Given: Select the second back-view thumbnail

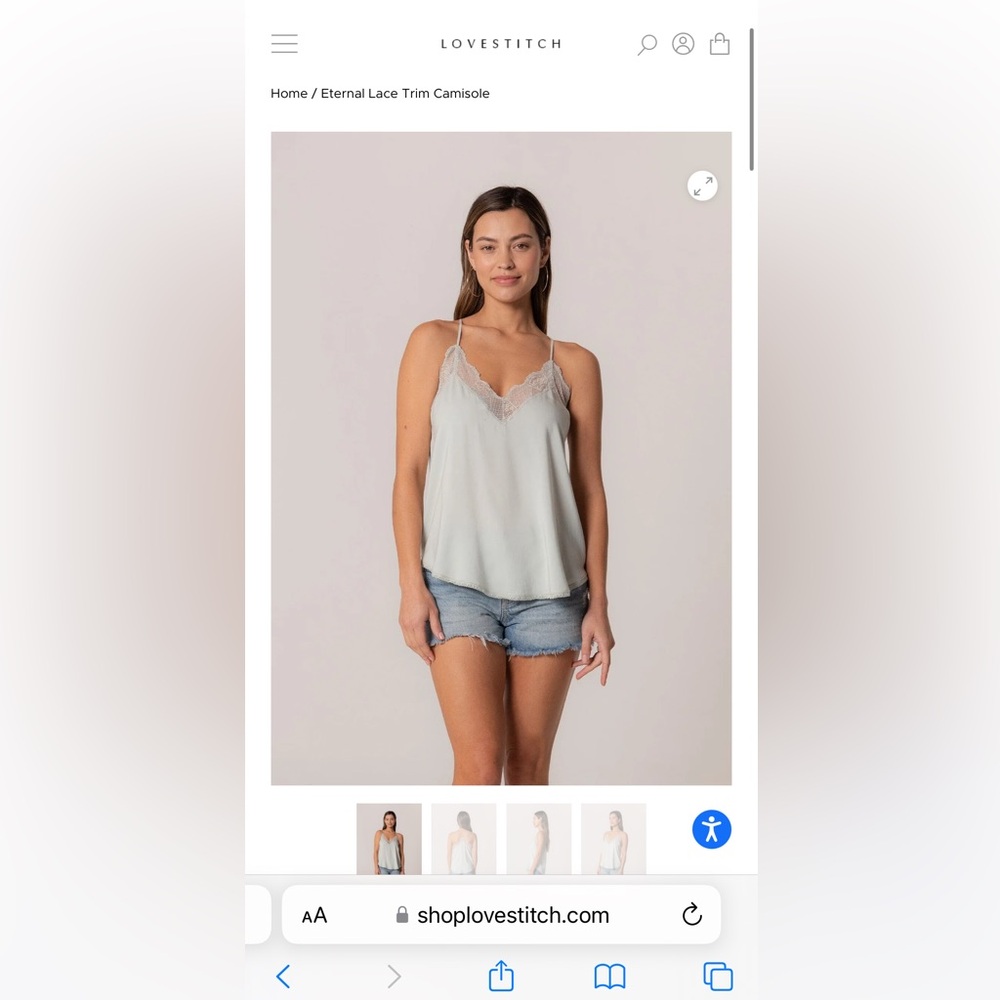Looking at the screenshot, I should (463, 838).
